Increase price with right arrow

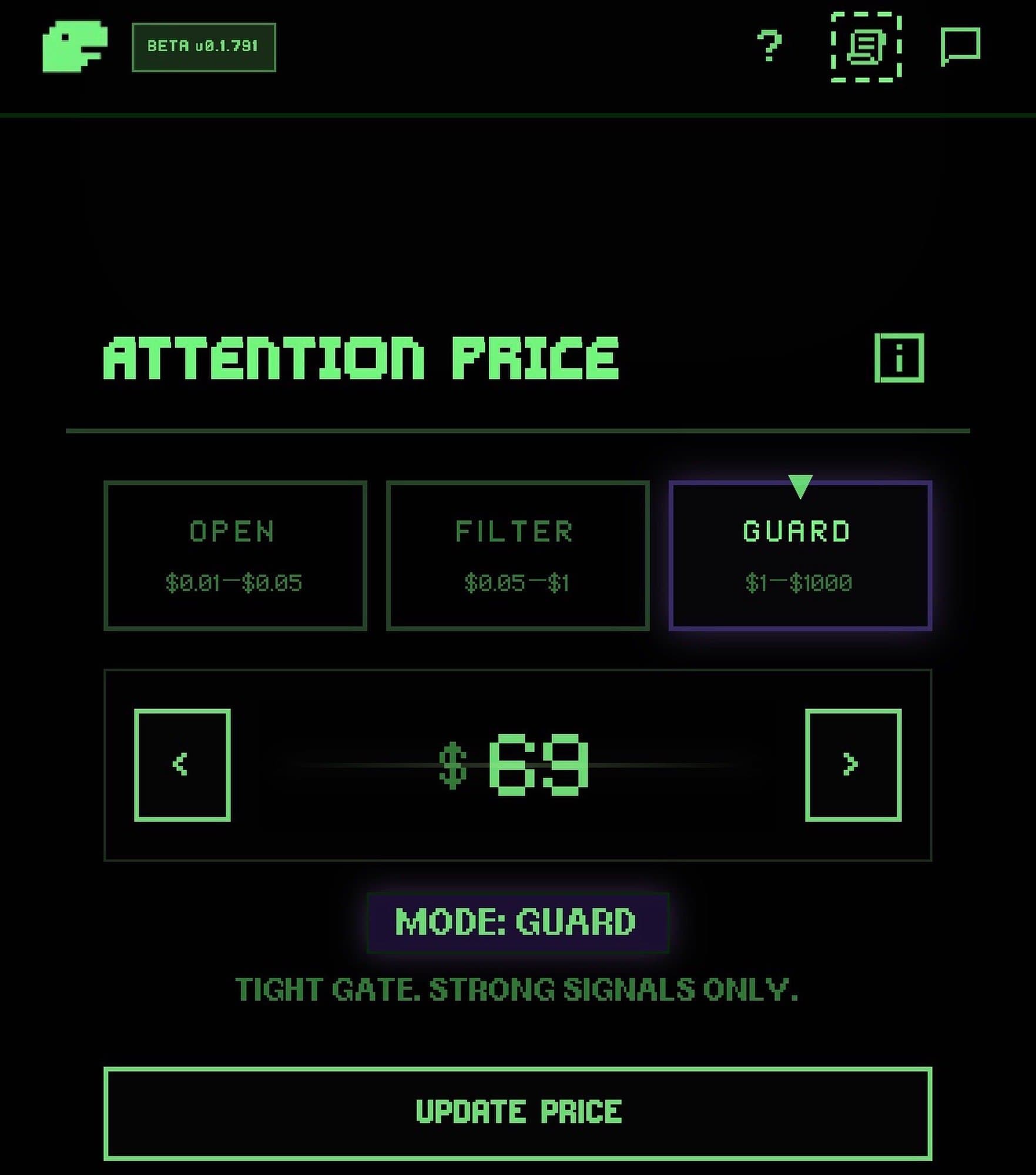pos(853,765)
